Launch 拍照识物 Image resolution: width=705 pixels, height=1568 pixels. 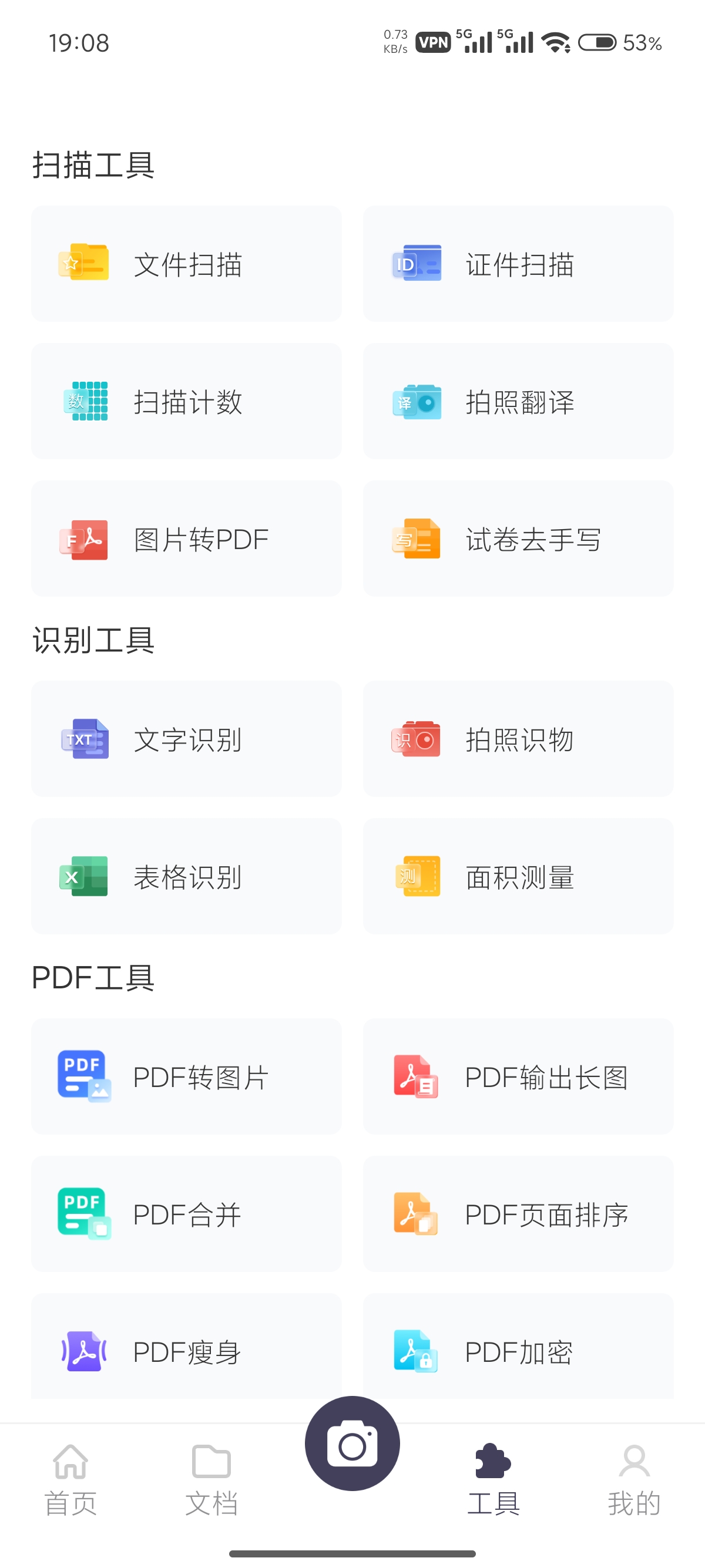tap(518, 739)
